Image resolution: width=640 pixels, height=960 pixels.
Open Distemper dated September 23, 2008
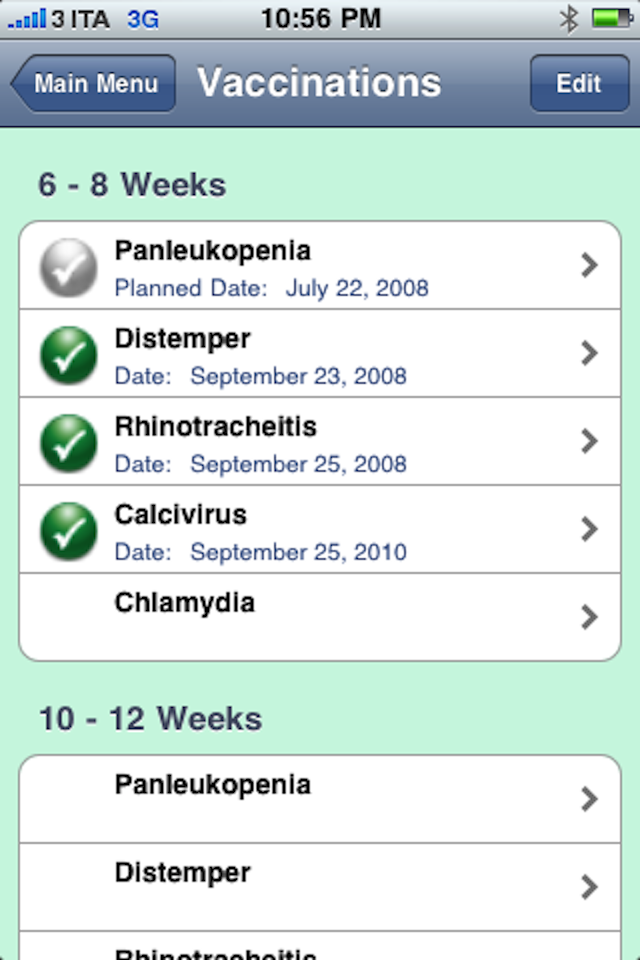pyautogui.click(x=320, y=354)
